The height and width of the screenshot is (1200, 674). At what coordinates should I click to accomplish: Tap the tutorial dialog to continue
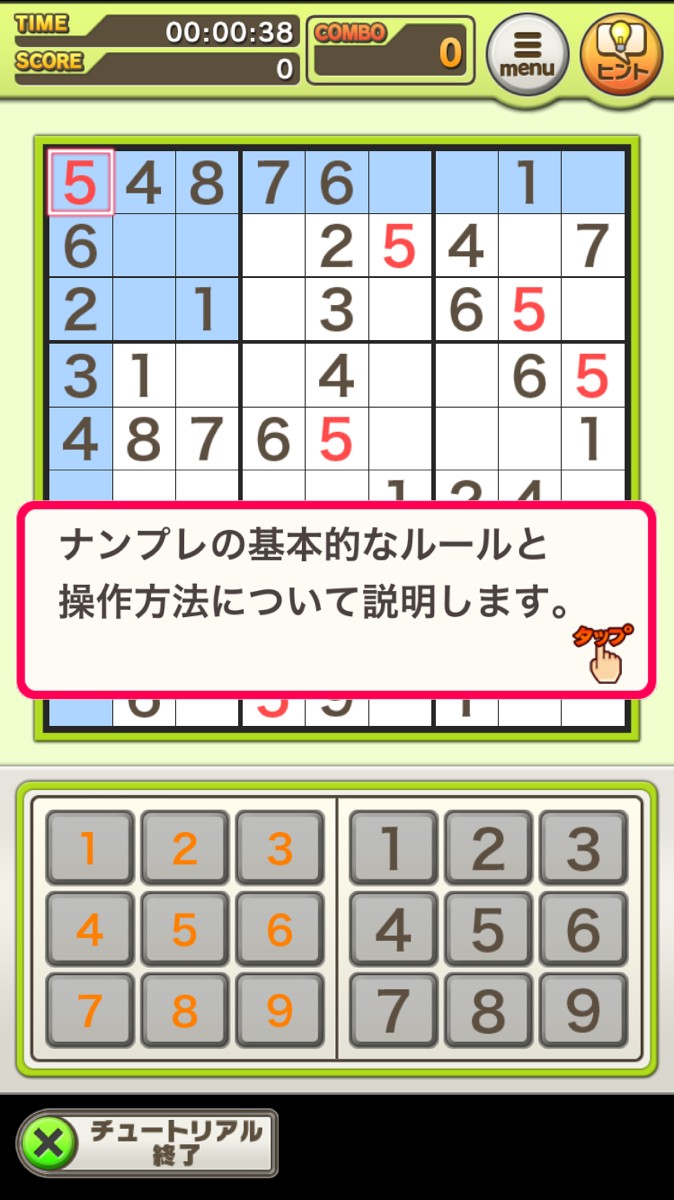tap(336, 599)
